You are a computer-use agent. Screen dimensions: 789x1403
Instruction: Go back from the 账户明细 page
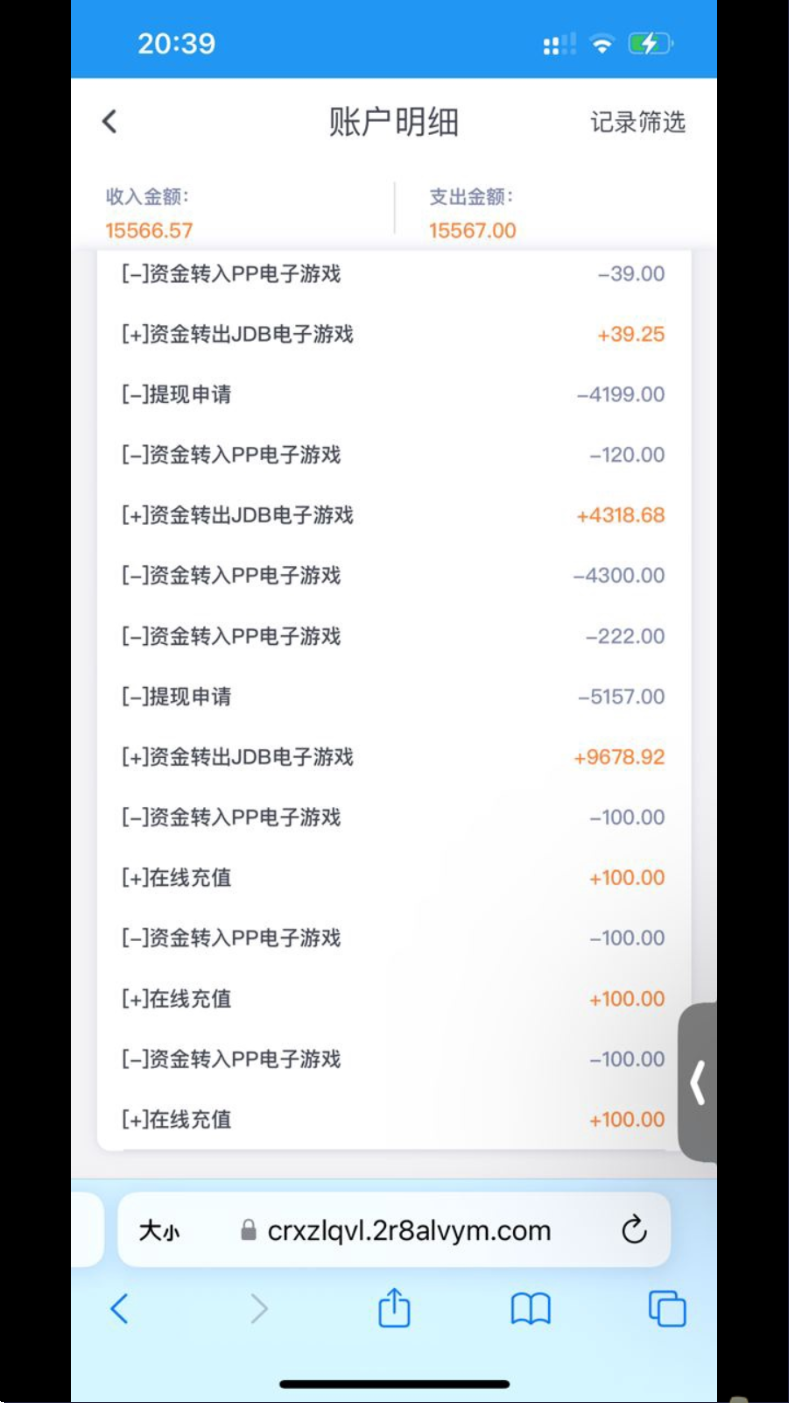click(110, 122)
